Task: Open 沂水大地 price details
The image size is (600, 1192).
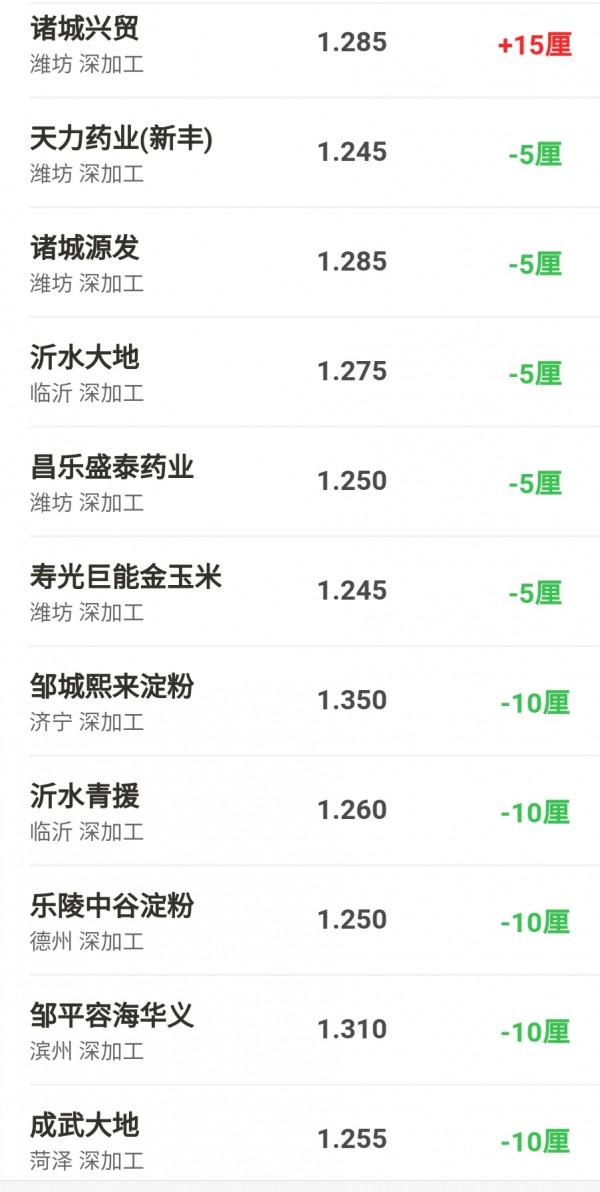Action: coord(300,372)
